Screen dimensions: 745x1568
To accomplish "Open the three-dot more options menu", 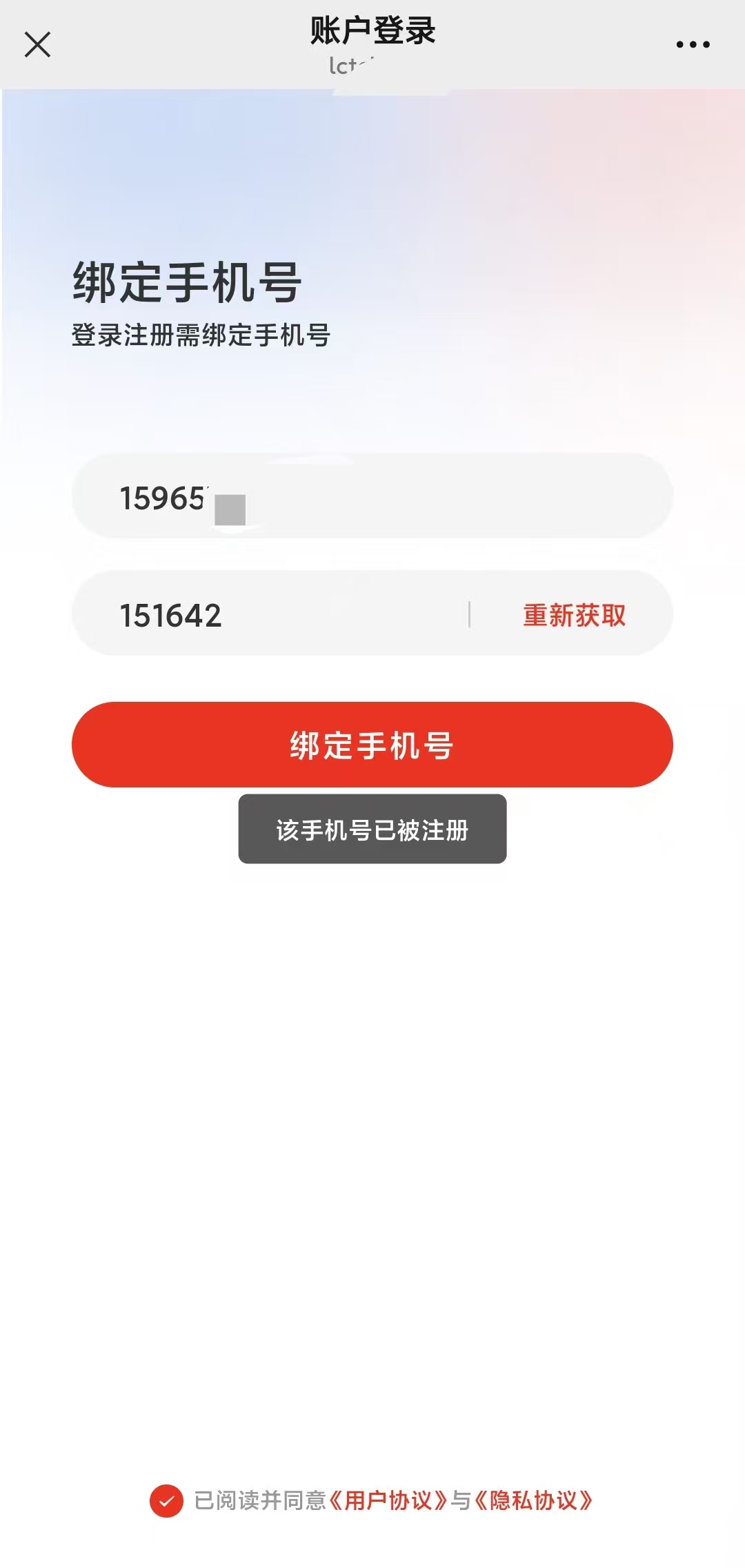I will [x=693, y=45].
